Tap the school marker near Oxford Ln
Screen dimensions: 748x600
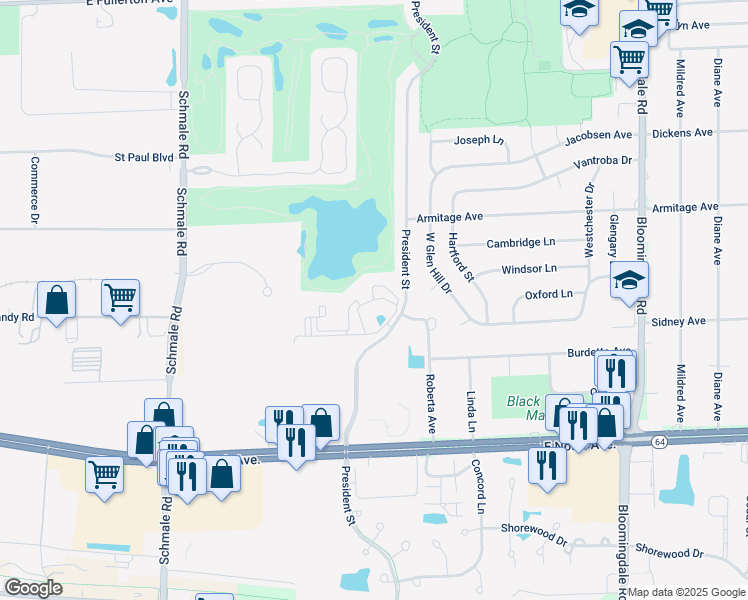click(630, 280)
